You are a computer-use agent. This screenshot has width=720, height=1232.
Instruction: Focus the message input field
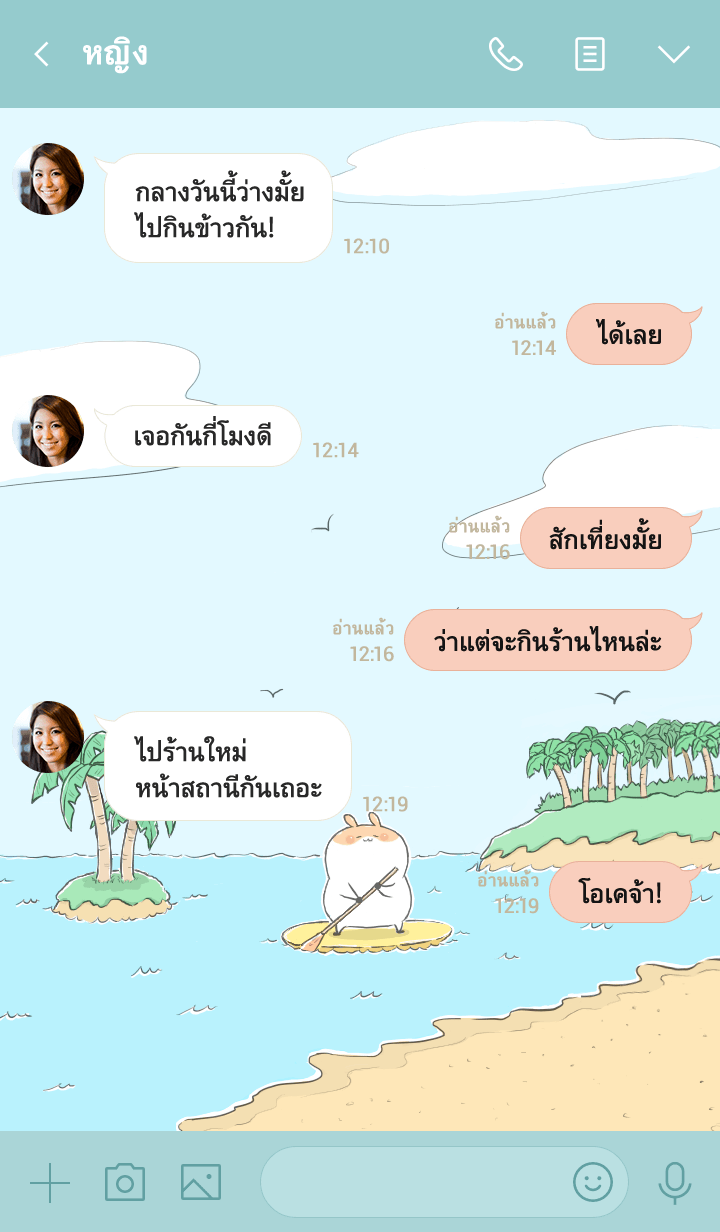pos(410,1183)
